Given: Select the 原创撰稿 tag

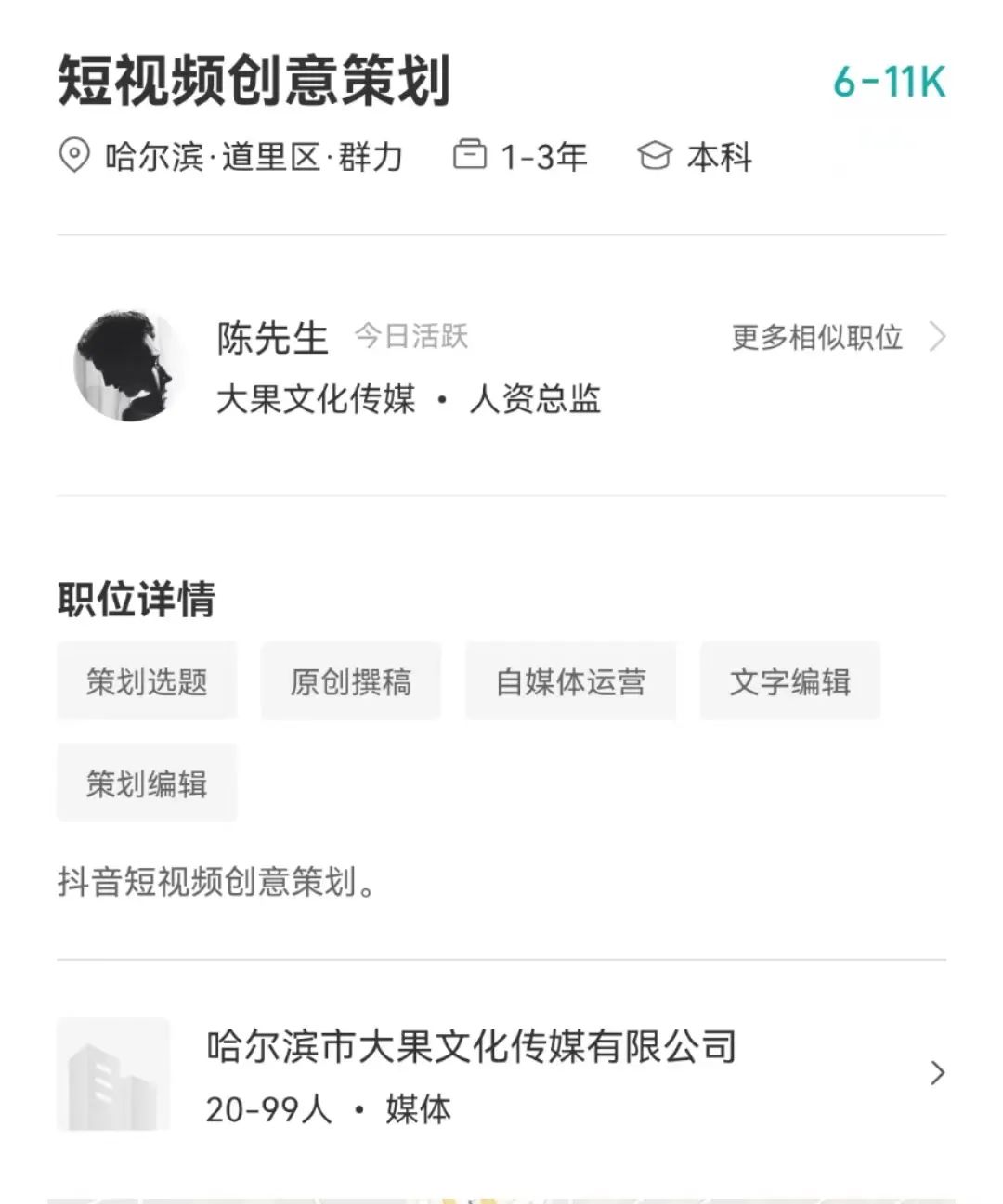Looking at the screenshot, I should (350, 681).
